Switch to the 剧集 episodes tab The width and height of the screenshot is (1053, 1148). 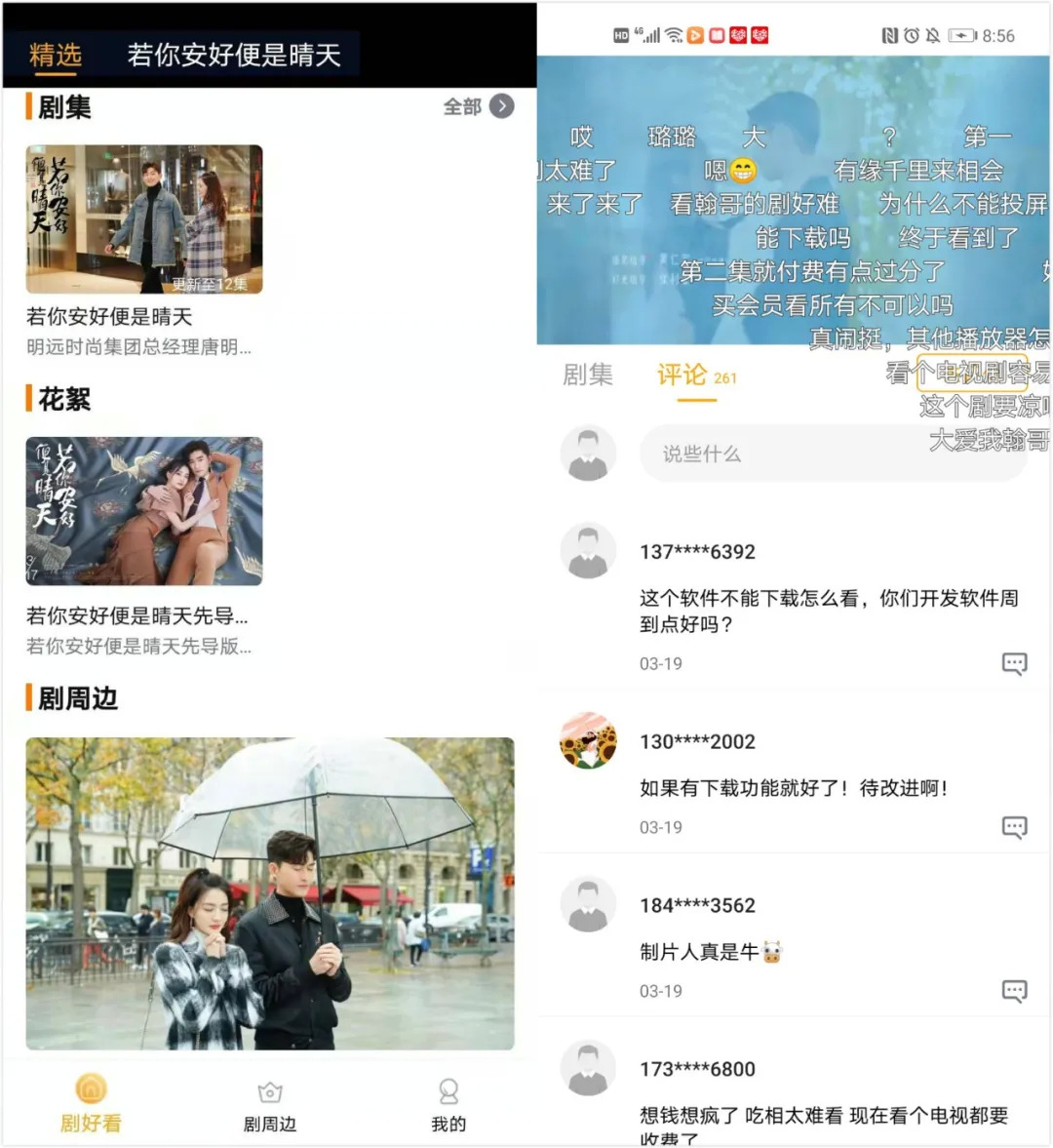click(588, 375)
